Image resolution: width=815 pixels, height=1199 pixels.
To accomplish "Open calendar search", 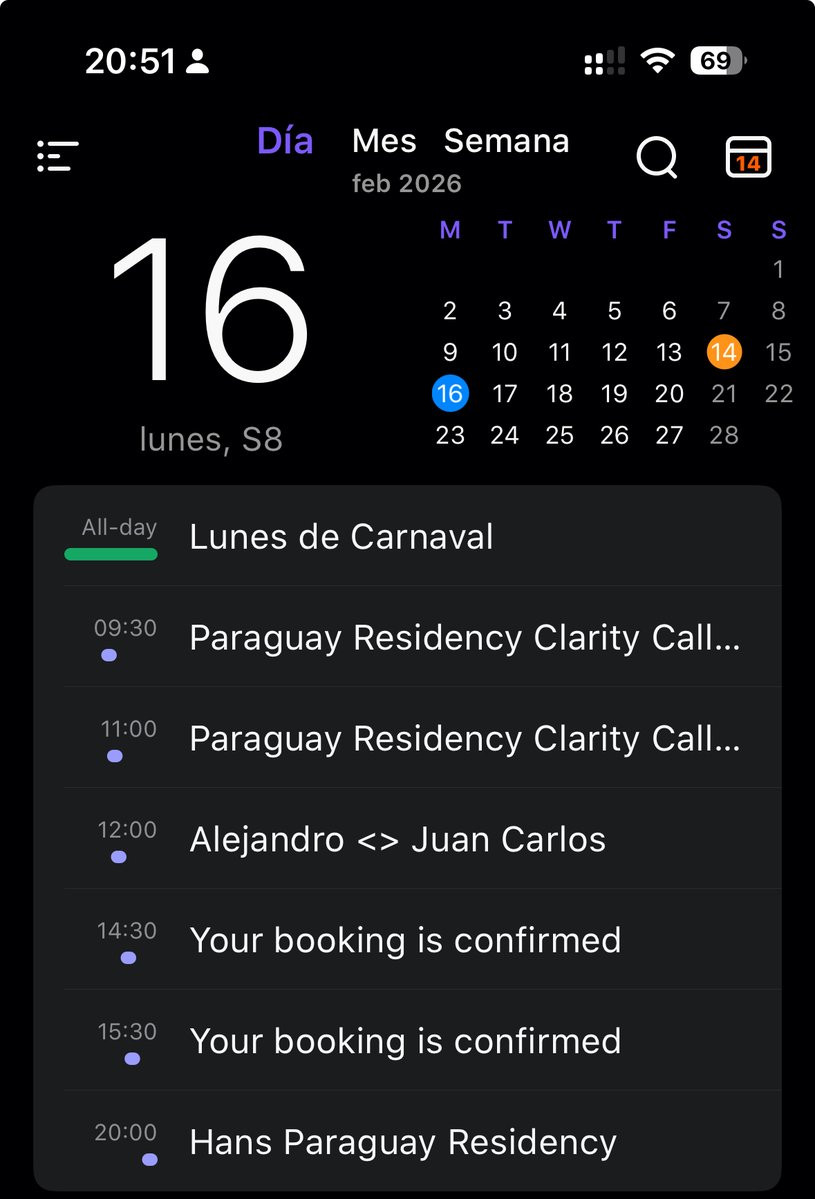I will pyautogui.click(x=657, y=157).
